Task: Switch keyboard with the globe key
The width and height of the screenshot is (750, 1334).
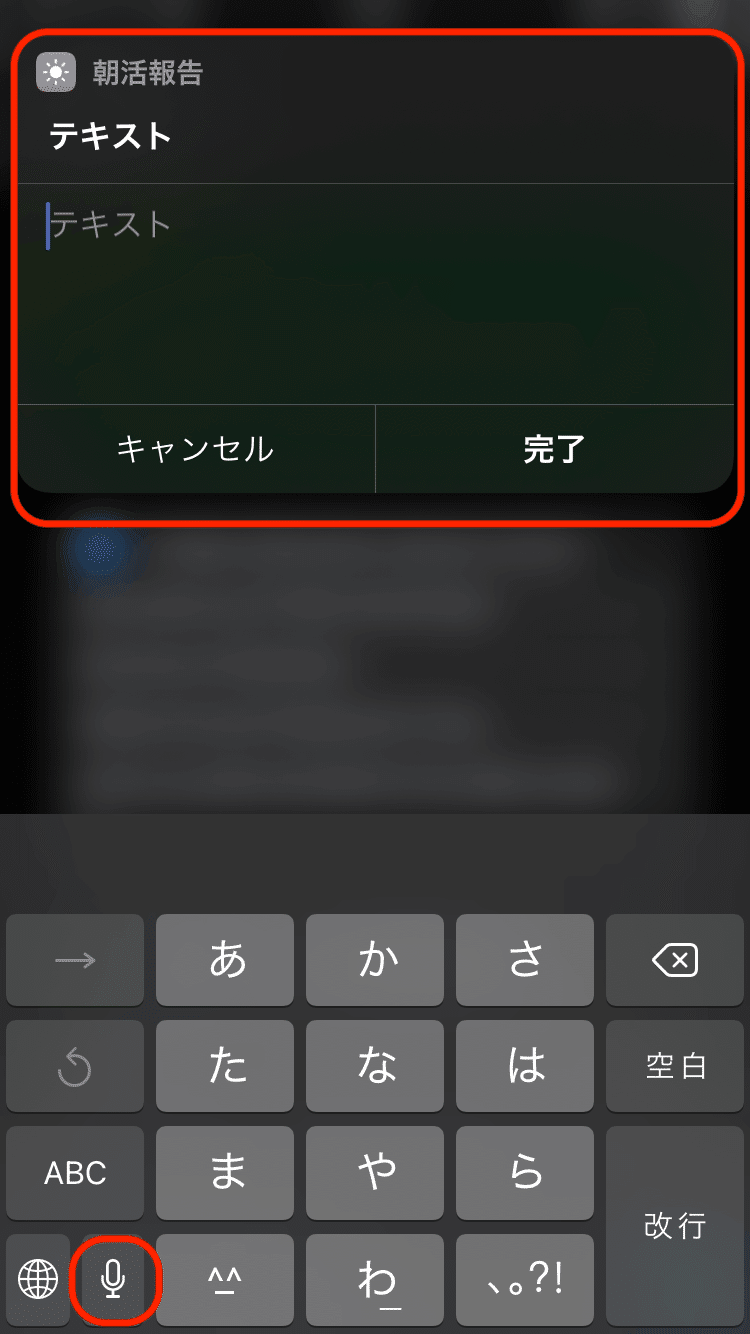Action: click(39, 1278)
